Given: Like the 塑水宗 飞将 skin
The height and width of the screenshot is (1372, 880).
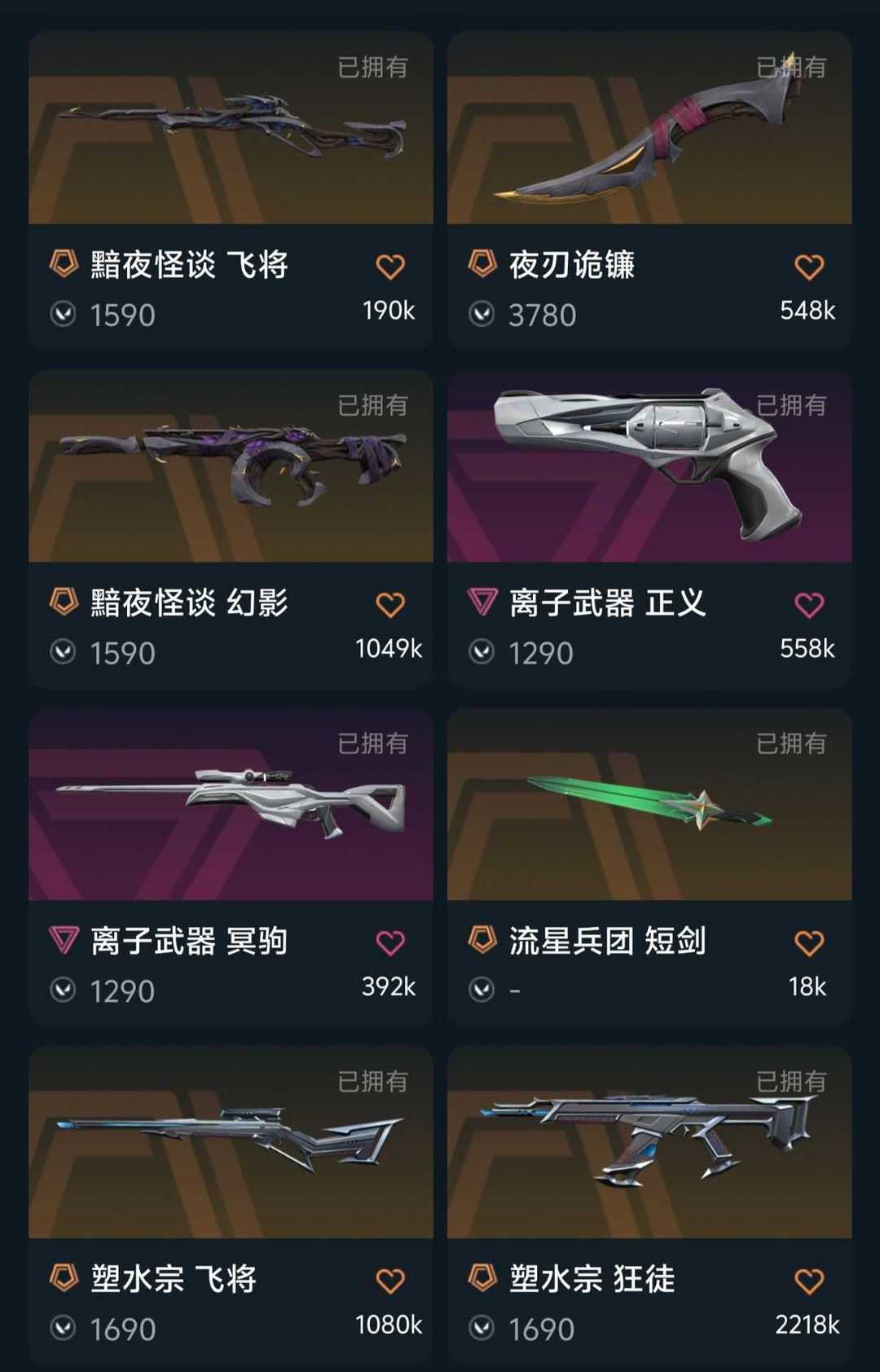Looking at the screenshot, I should [390, 1281].
